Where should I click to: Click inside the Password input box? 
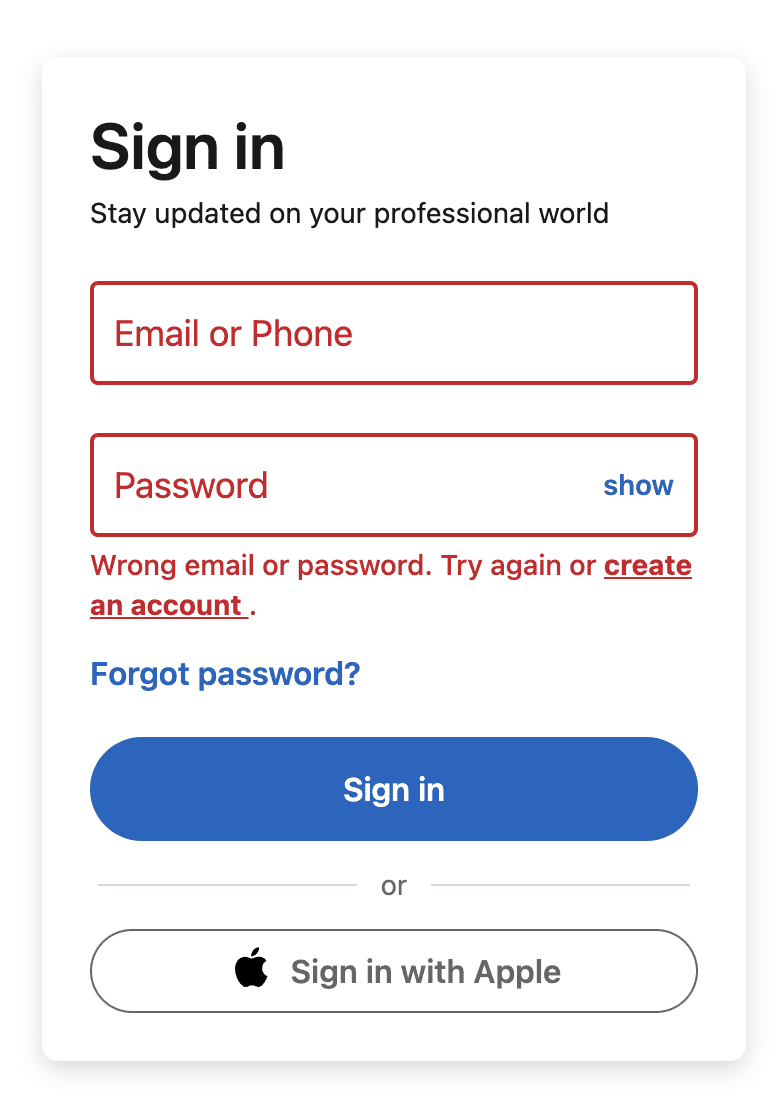click(x=300, y=485)
